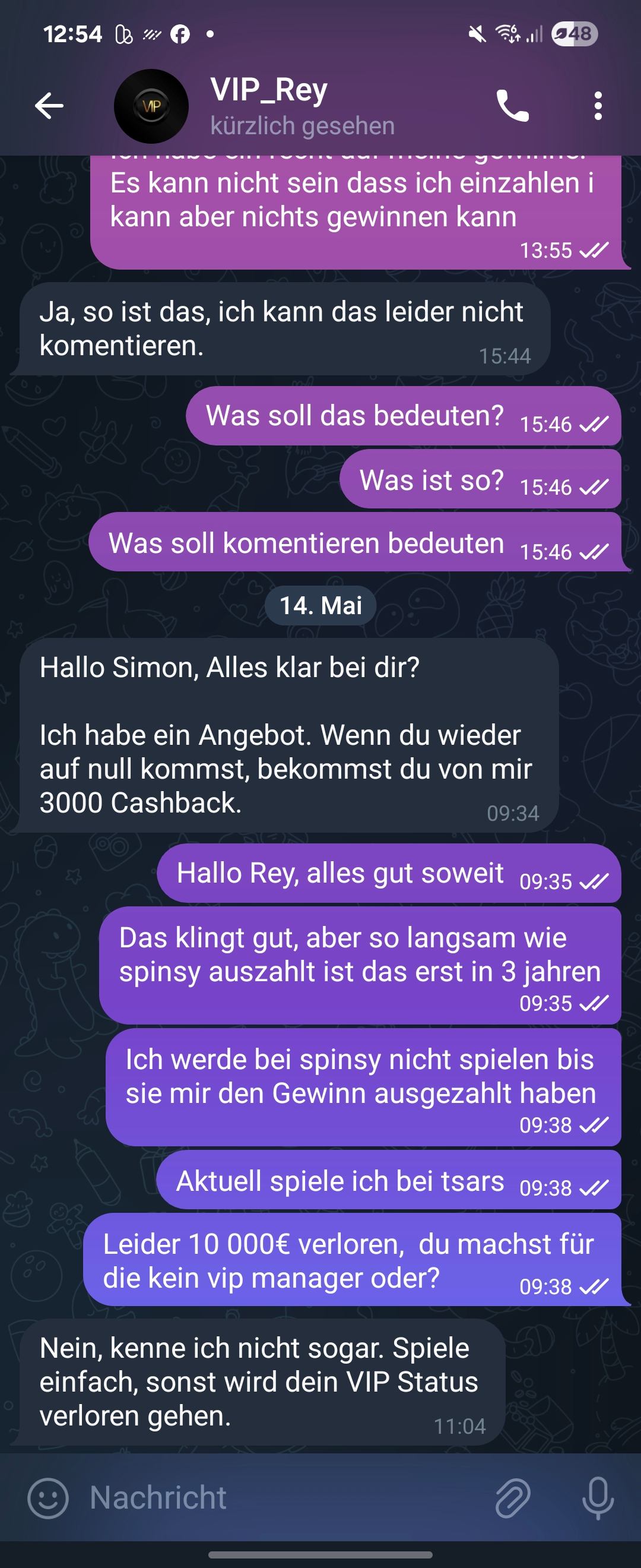Go back to the chat list
The width and height of the screenshot is (641, 1568).
tap(49, 106)
